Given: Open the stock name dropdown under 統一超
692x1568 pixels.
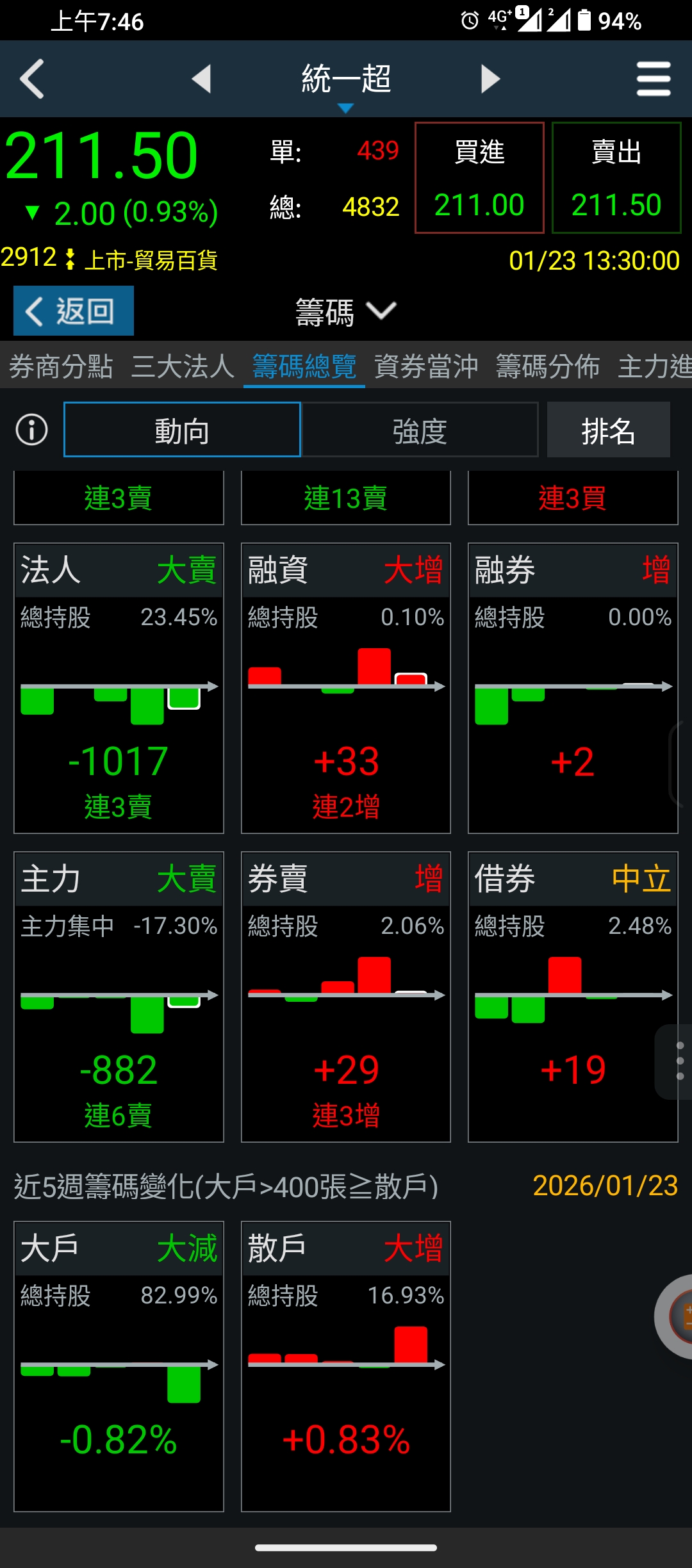Looking at the screenshot, I should point(346,109).
